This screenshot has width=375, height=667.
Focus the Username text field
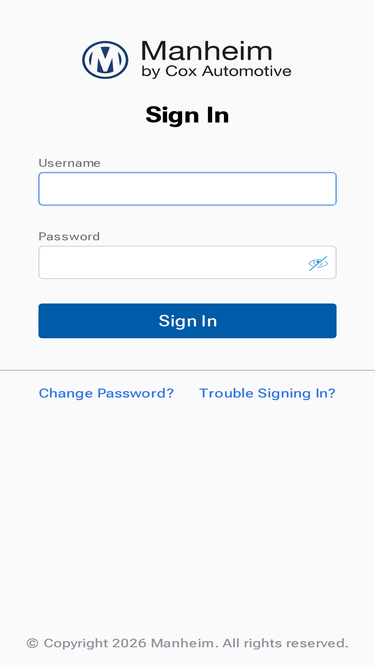tap(187, 189)
